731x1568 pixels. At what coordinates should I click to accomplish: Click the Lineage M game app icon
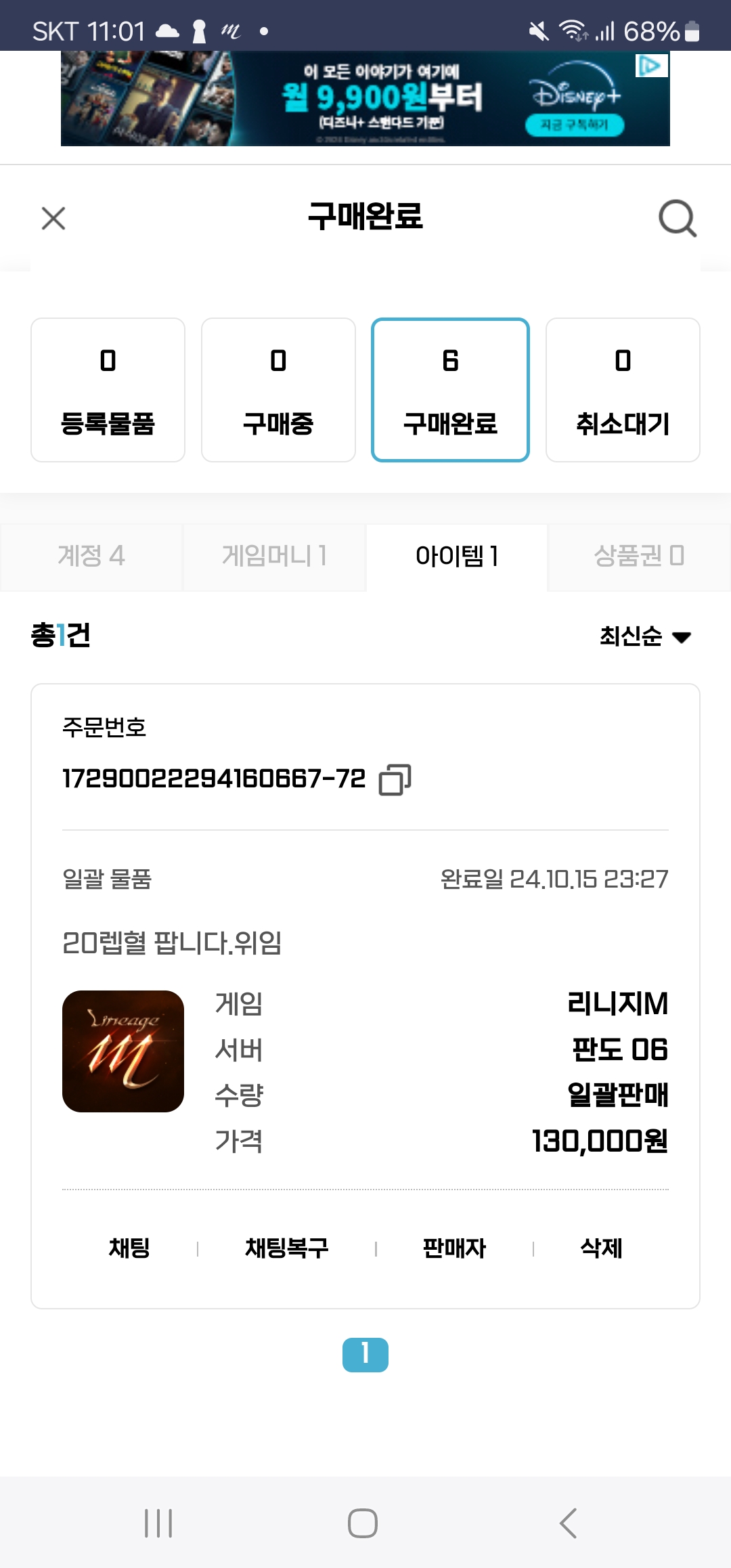click(x=123, y=1049)
